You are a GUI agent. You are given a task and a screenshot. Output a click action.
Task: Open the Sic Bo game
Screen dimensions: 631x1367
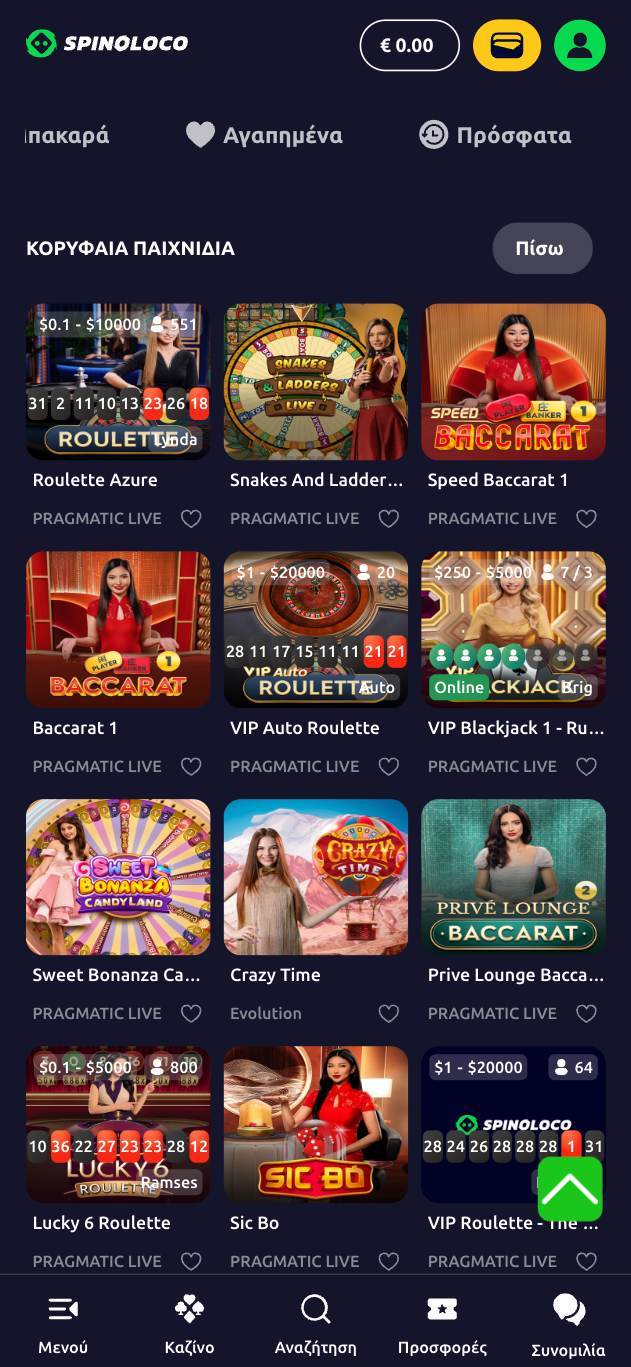pyautogui.click(x=315, y=1124)
